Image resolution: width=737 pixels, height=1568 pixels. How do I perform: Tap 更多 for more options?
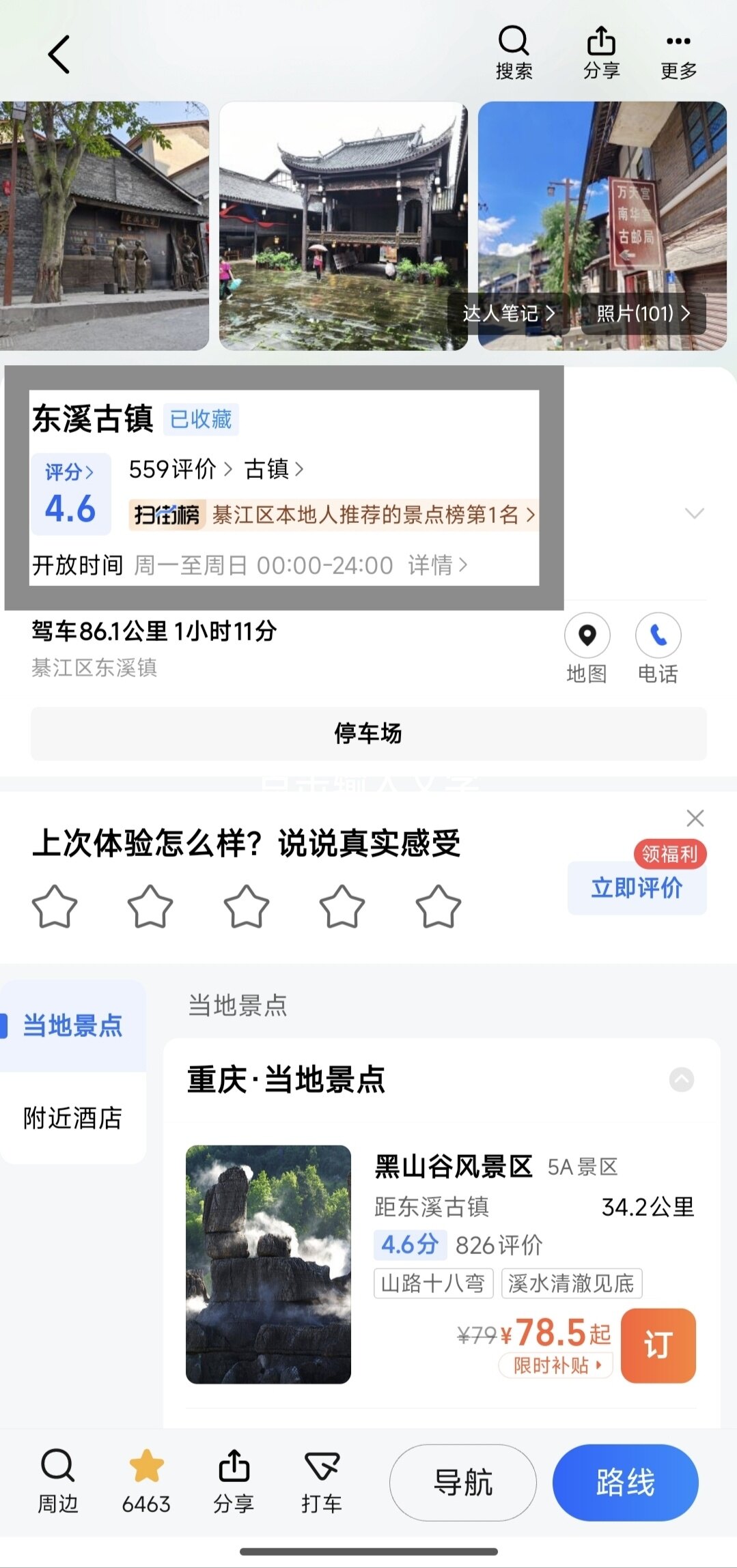[x=678, y=53]
